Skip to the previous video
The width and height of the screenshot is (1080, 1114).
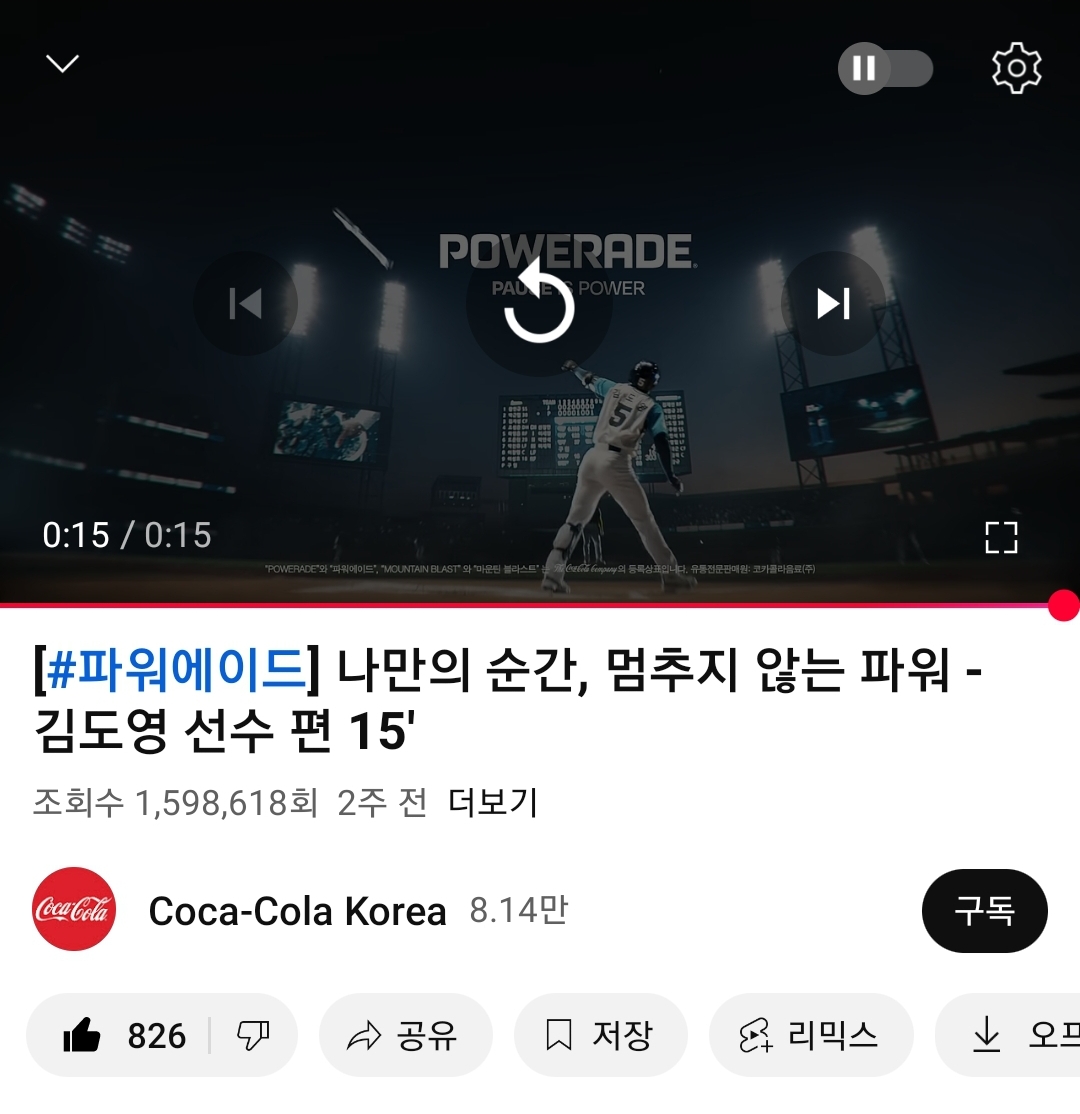(245, 303)
